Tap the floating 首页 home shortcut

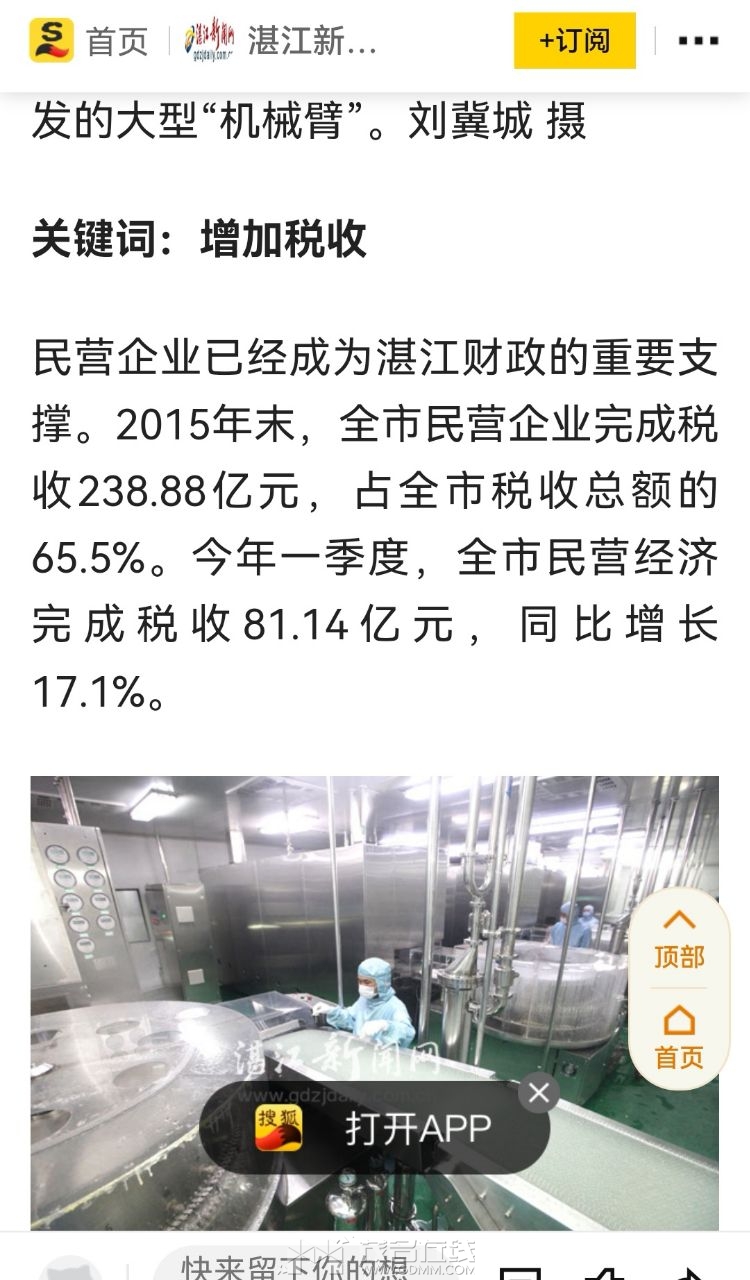[x=679, y=1036]
